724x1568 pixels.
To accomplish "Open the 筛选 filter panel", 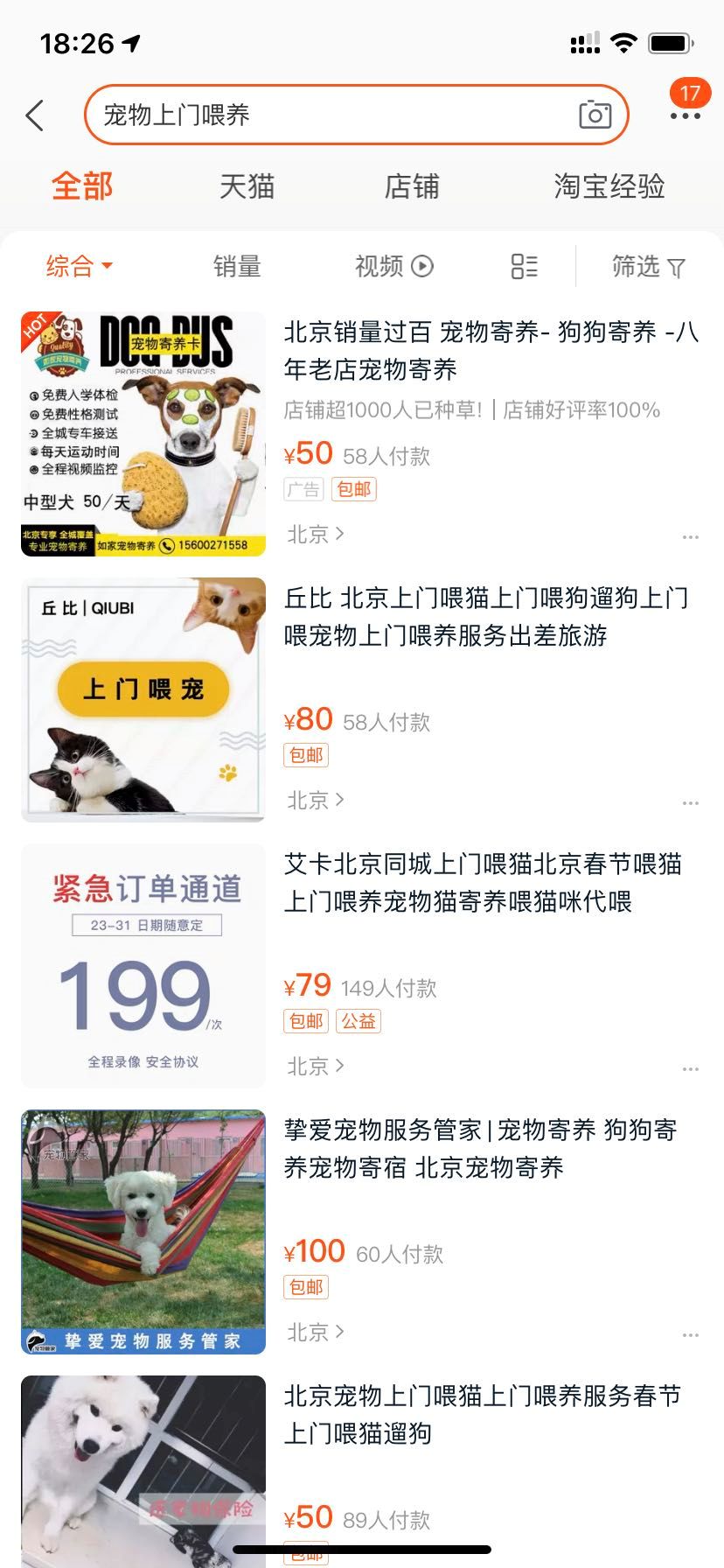I will (x=648, y=267).
